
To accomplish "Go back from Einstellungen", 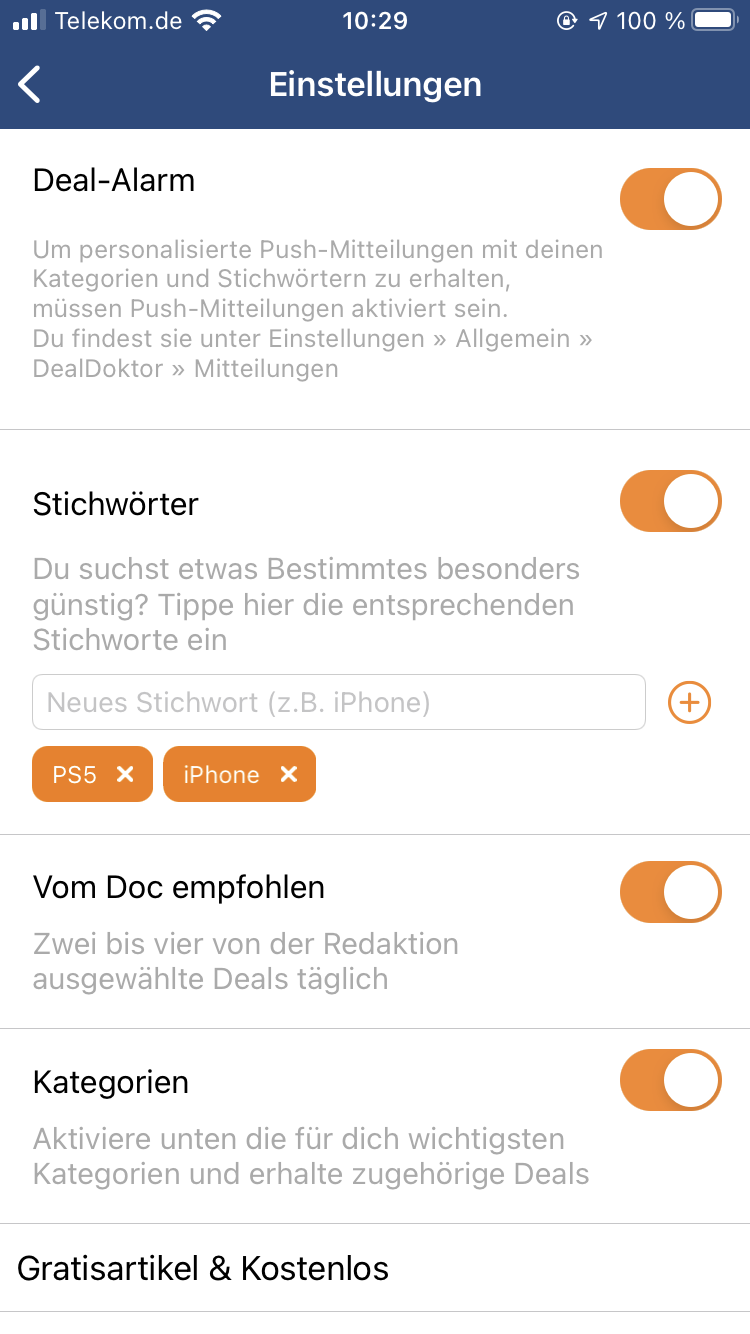I will [x=30, y=85].
